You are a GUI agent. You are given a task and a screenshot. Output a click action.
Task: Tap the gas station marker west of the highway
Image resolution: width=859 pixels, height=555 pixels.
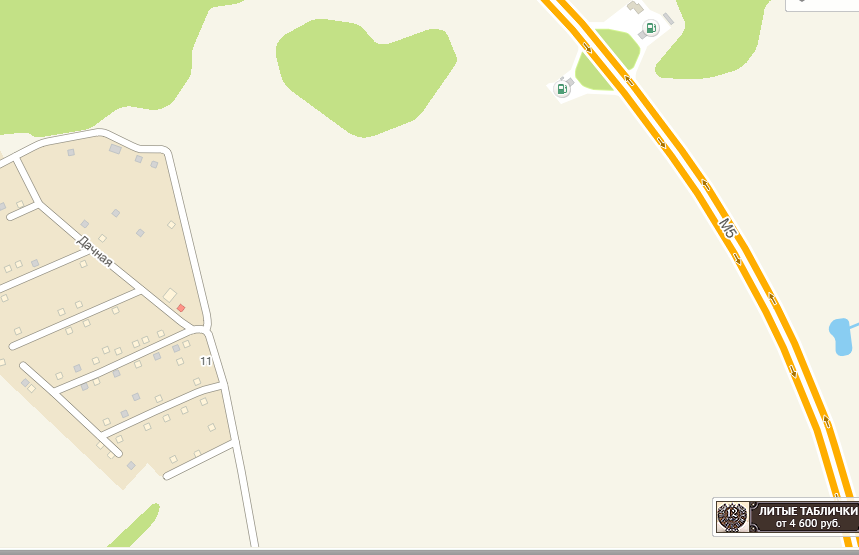coord(562,89)
